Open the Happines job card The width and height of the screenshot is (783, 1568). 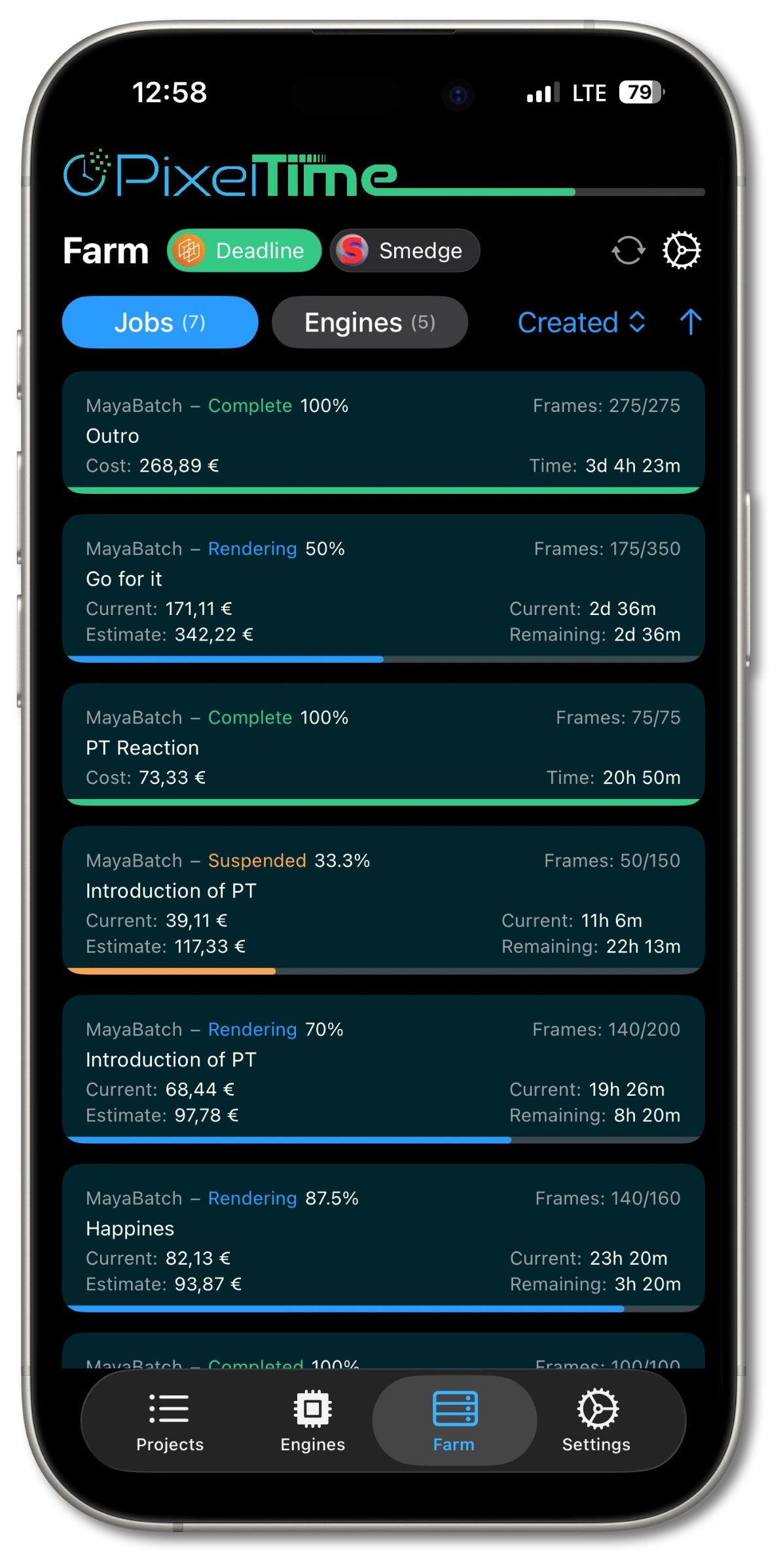[383, 1238]
